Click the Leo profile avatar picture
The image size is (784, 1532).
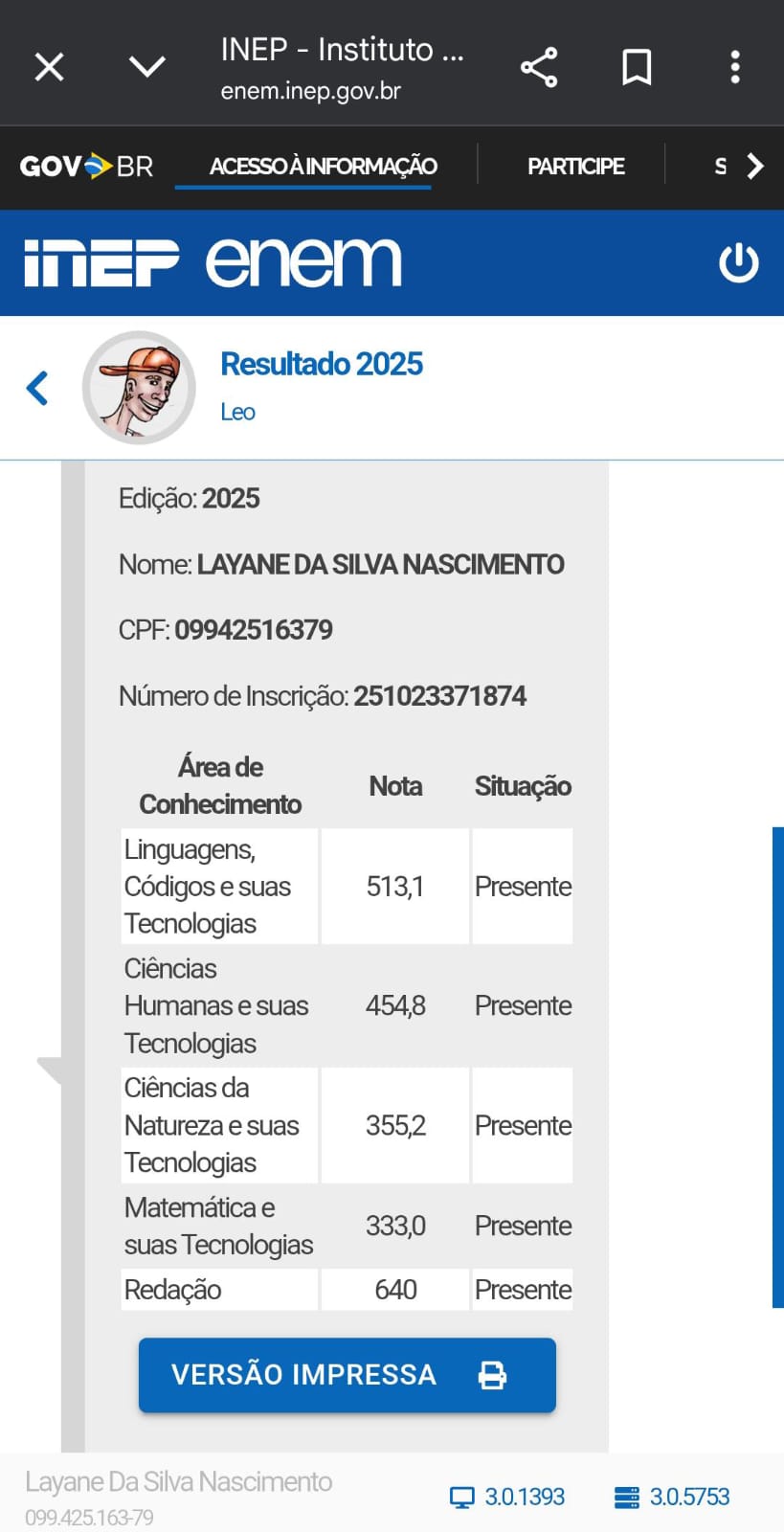[x=139, y=387]
